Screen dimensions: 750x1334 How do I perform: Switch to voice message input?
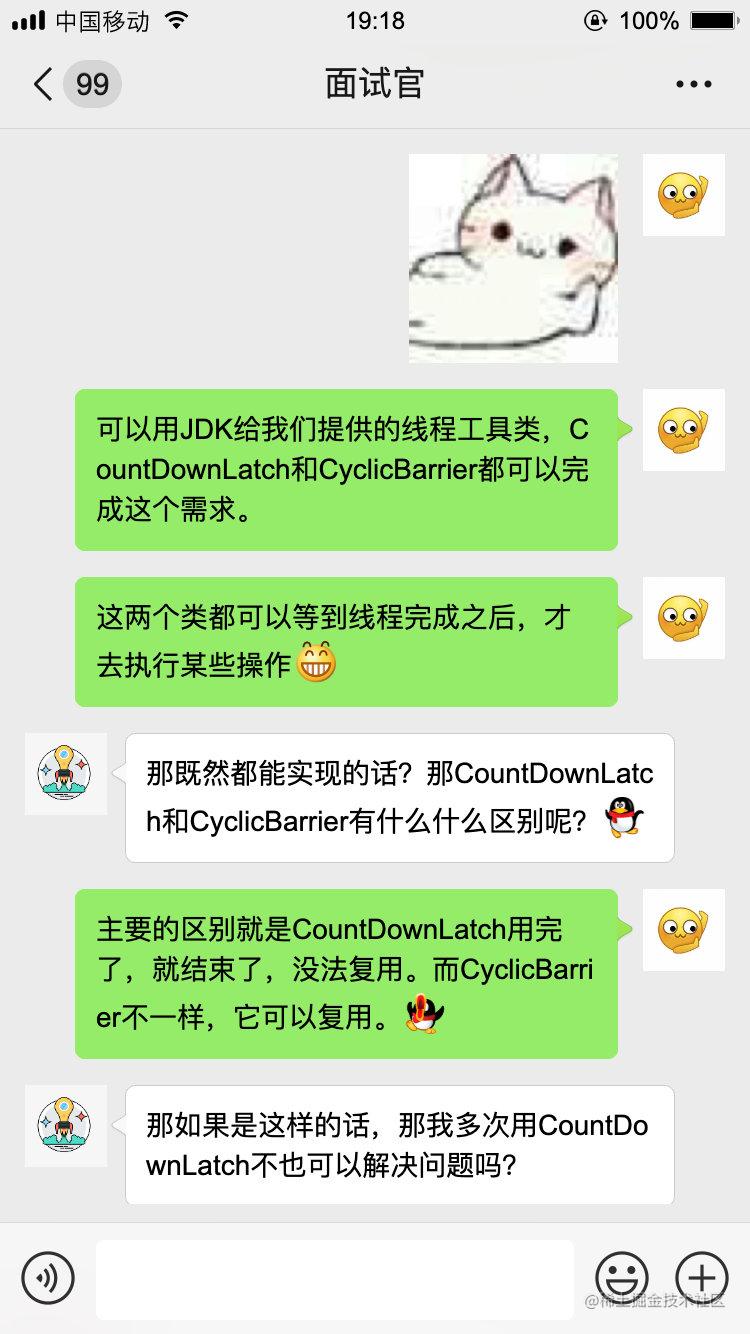48,1277
